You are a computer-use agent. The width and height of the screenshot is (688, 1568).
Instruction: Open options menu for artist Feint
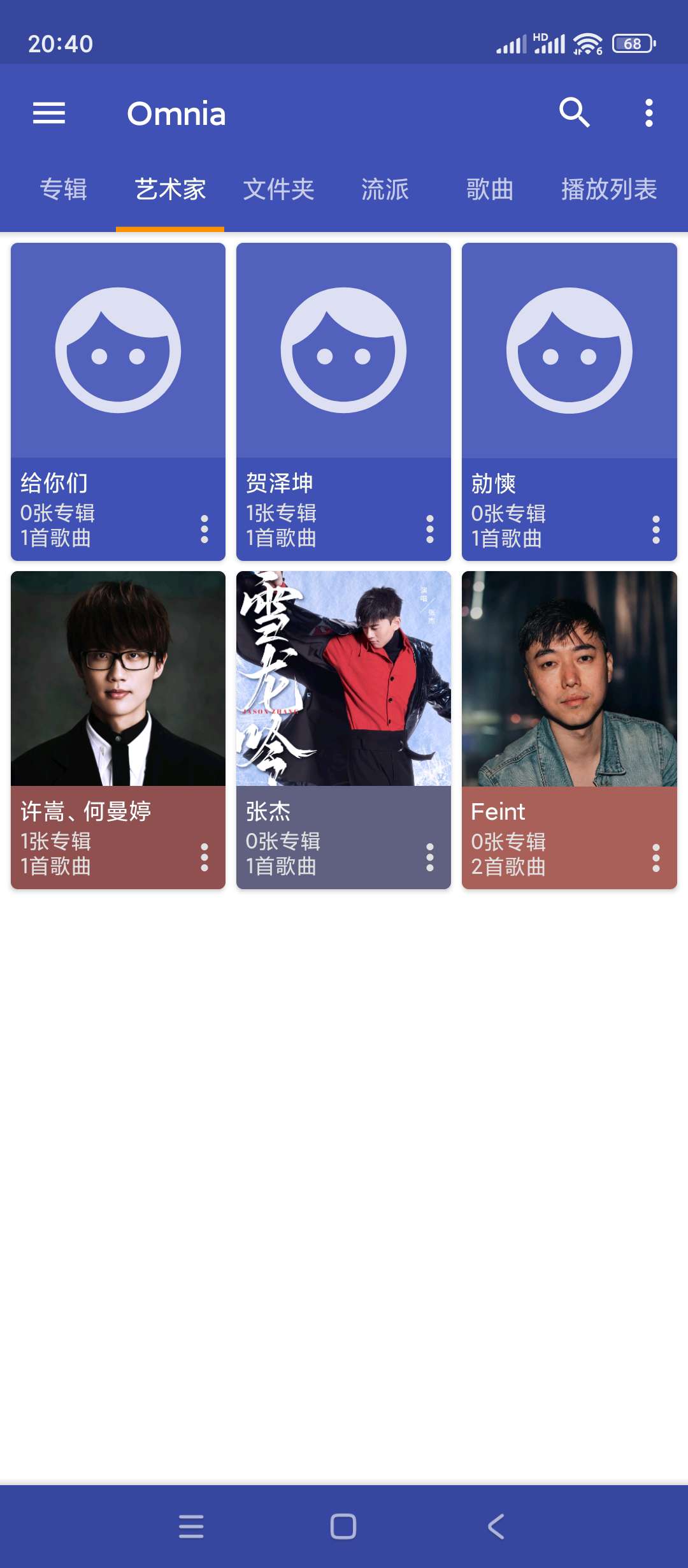pyautogui.click(x=656, y=856)
